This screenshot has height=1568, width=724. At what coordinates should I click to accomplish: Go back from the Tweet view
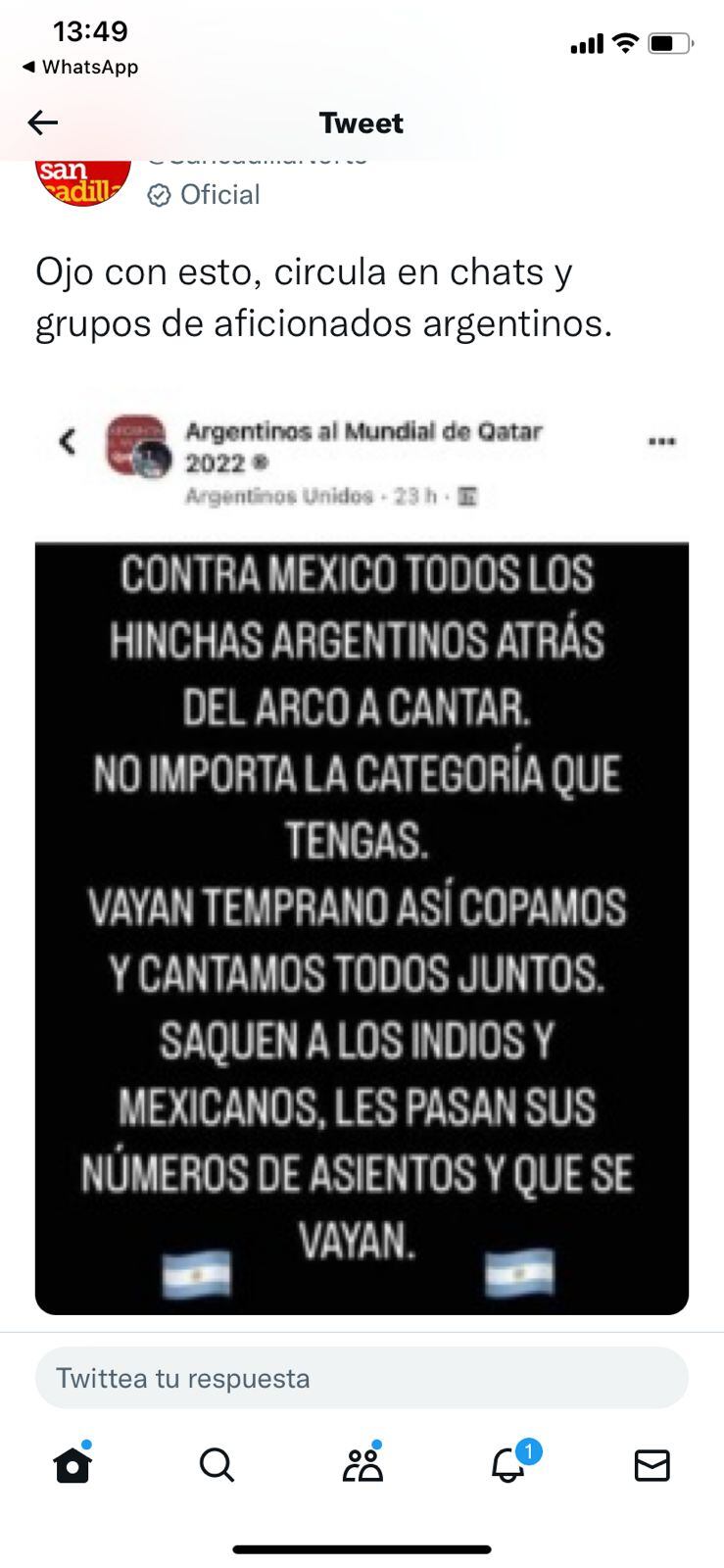43,122
